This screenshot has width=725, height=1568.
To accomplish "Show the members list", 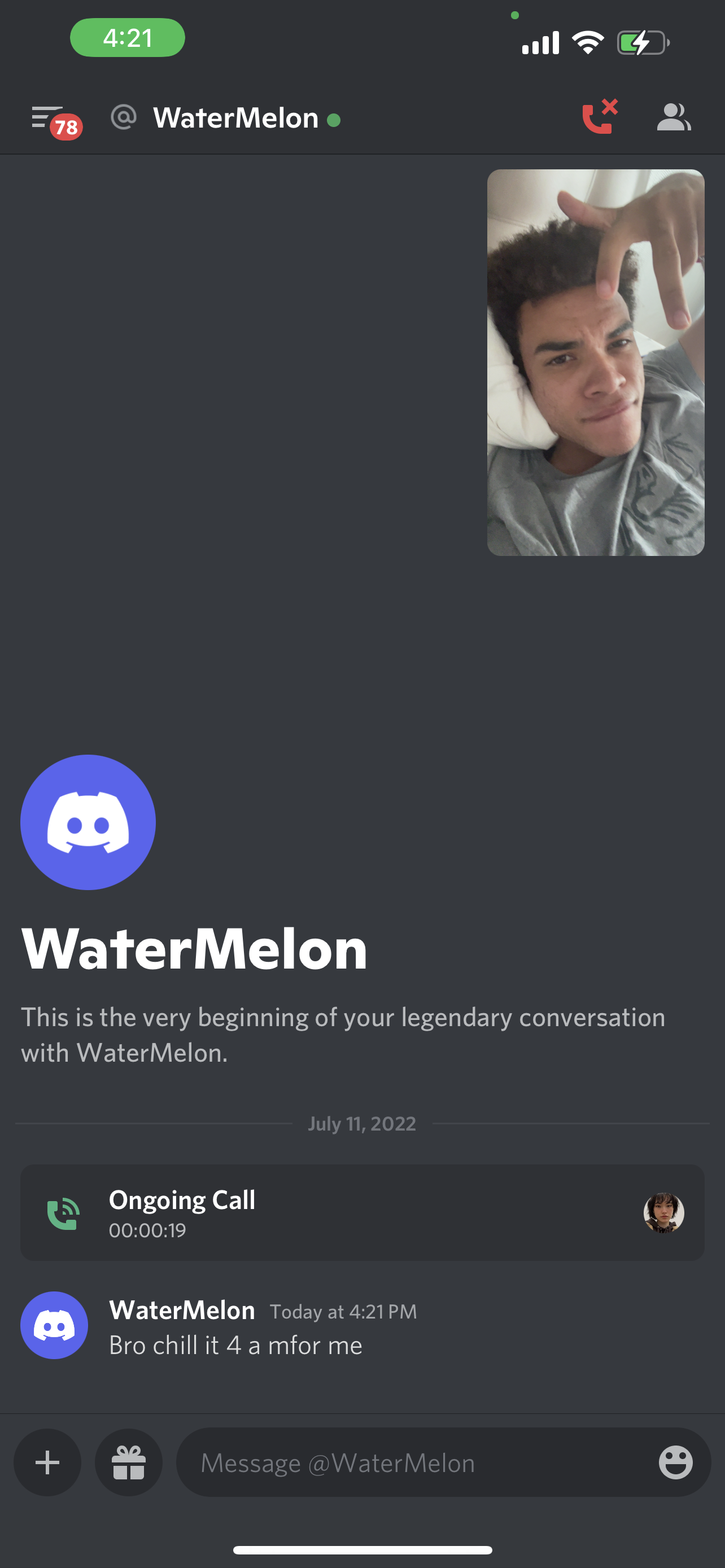I will coord(673,117).
